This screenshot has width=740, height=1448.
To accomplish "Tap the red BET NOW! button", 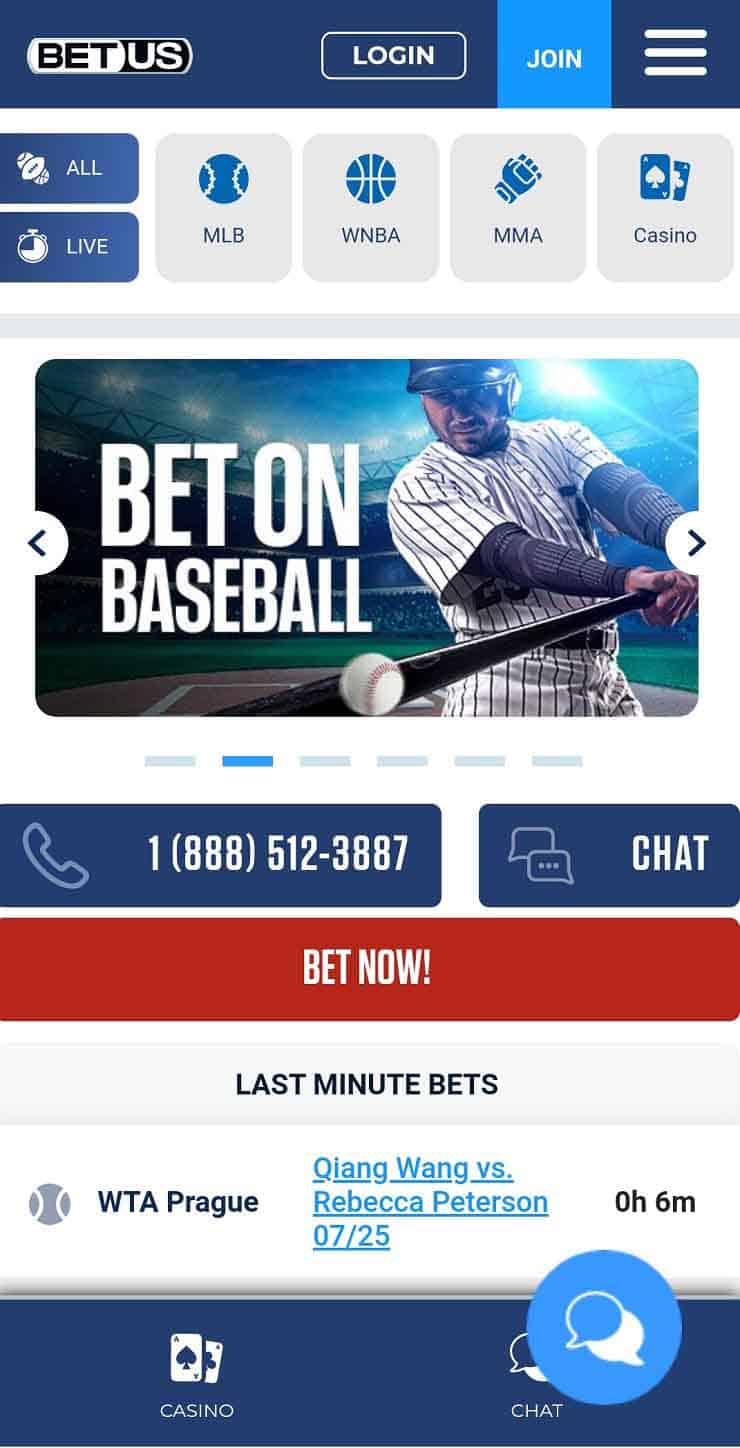I will coord(369,969).
